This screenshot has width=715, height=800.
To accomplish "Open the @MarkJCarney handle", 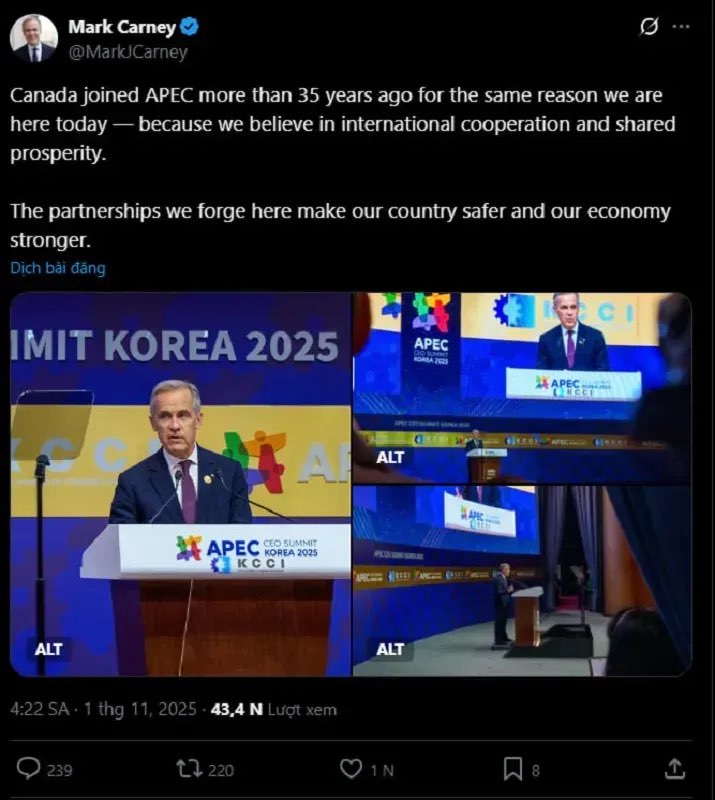I will [x=127, y=52].
